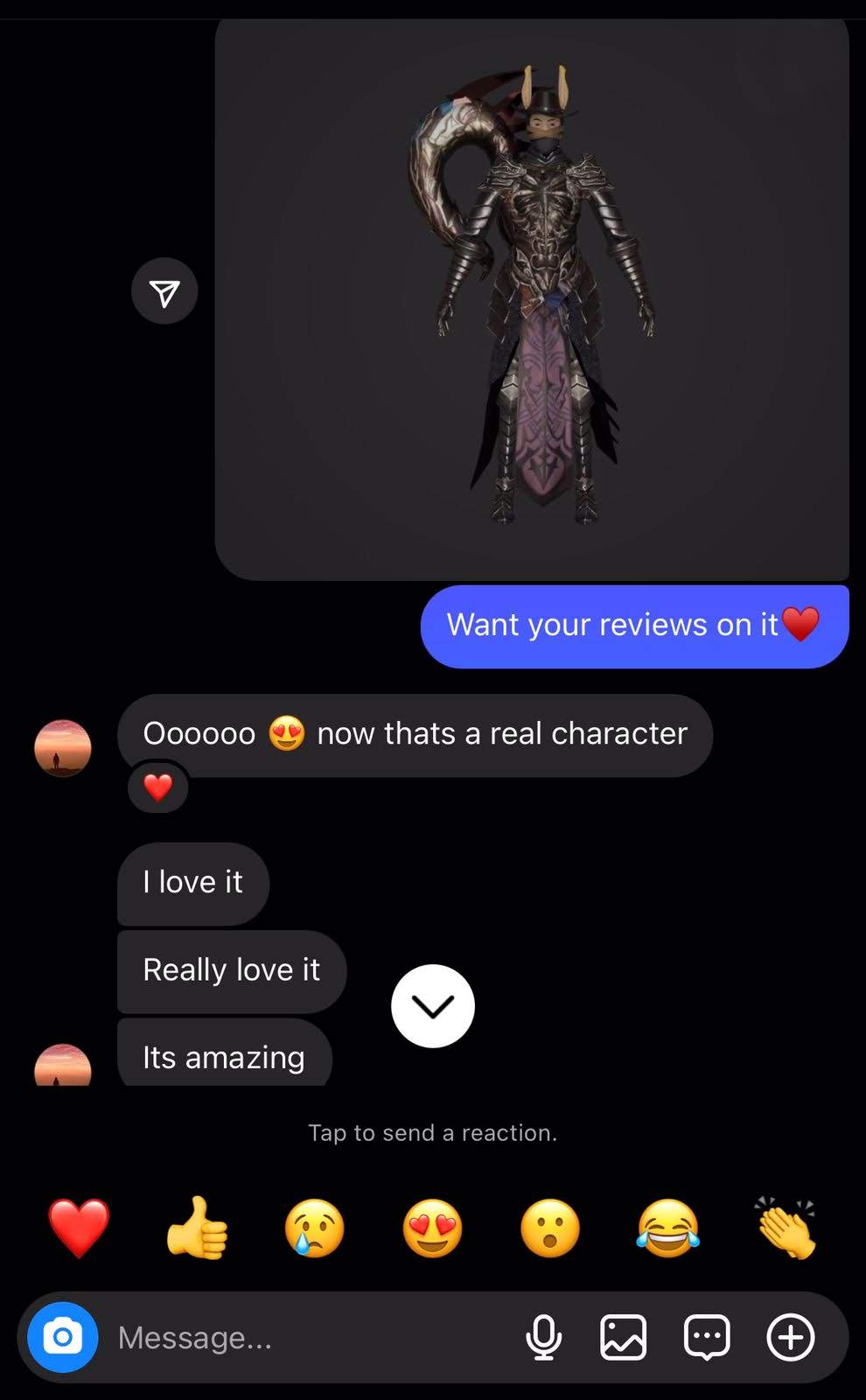Tap the plus icon for more attachment options
The width and height of the screenshot is (866, 1400).
(x=791, y=1337)
